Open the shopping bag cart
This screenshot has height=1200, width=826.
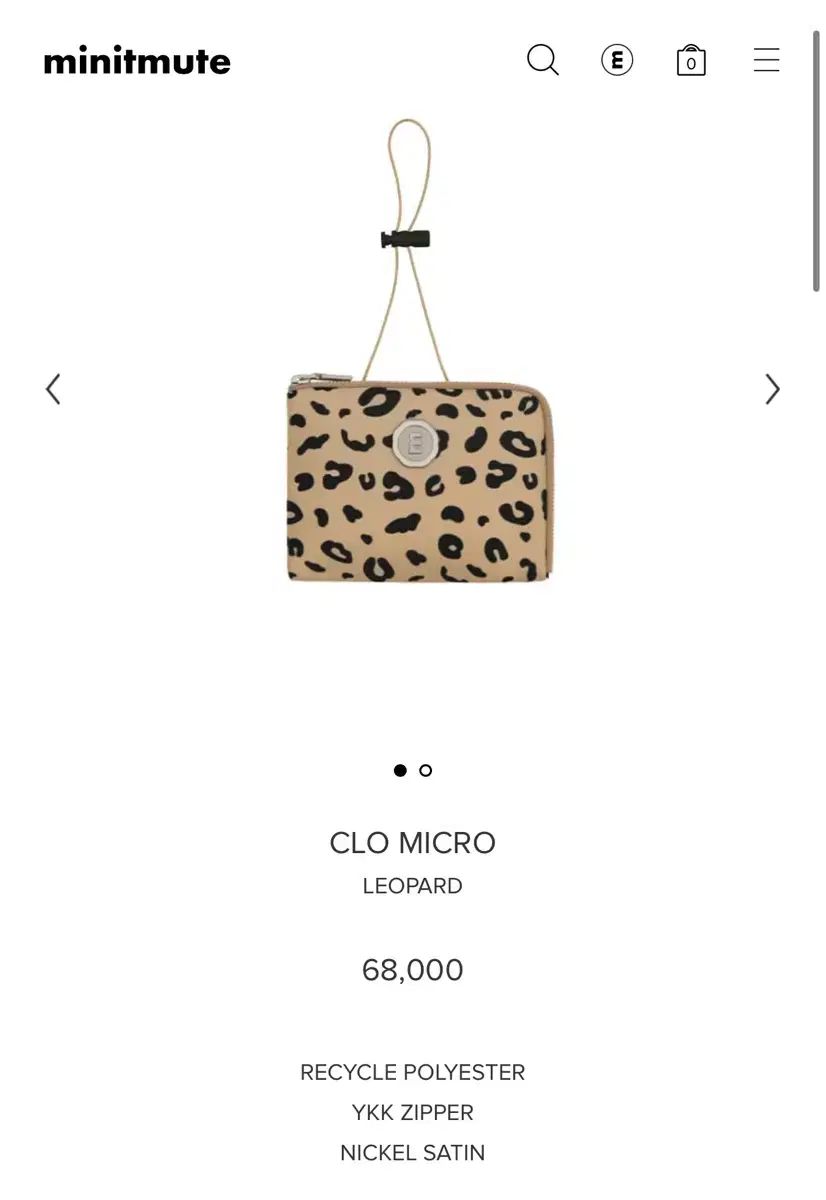click(691, 61)
